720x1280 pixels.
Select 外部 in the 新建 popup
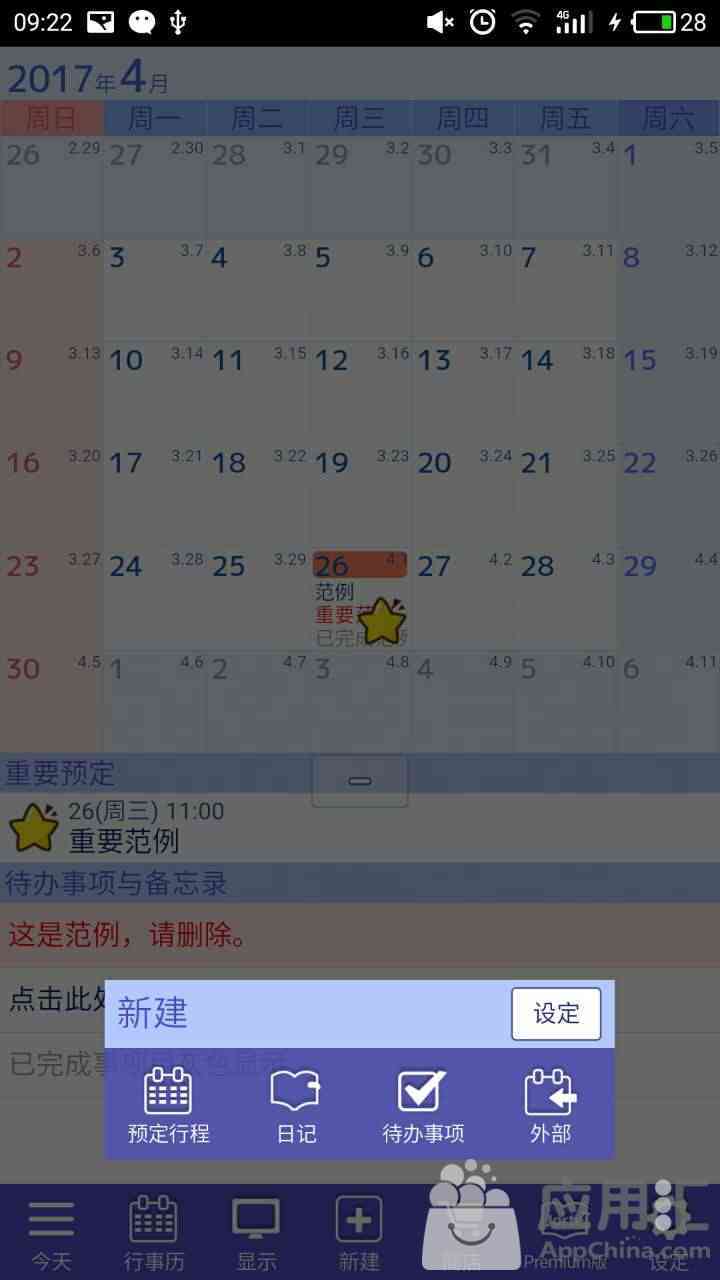point(550,1105)
